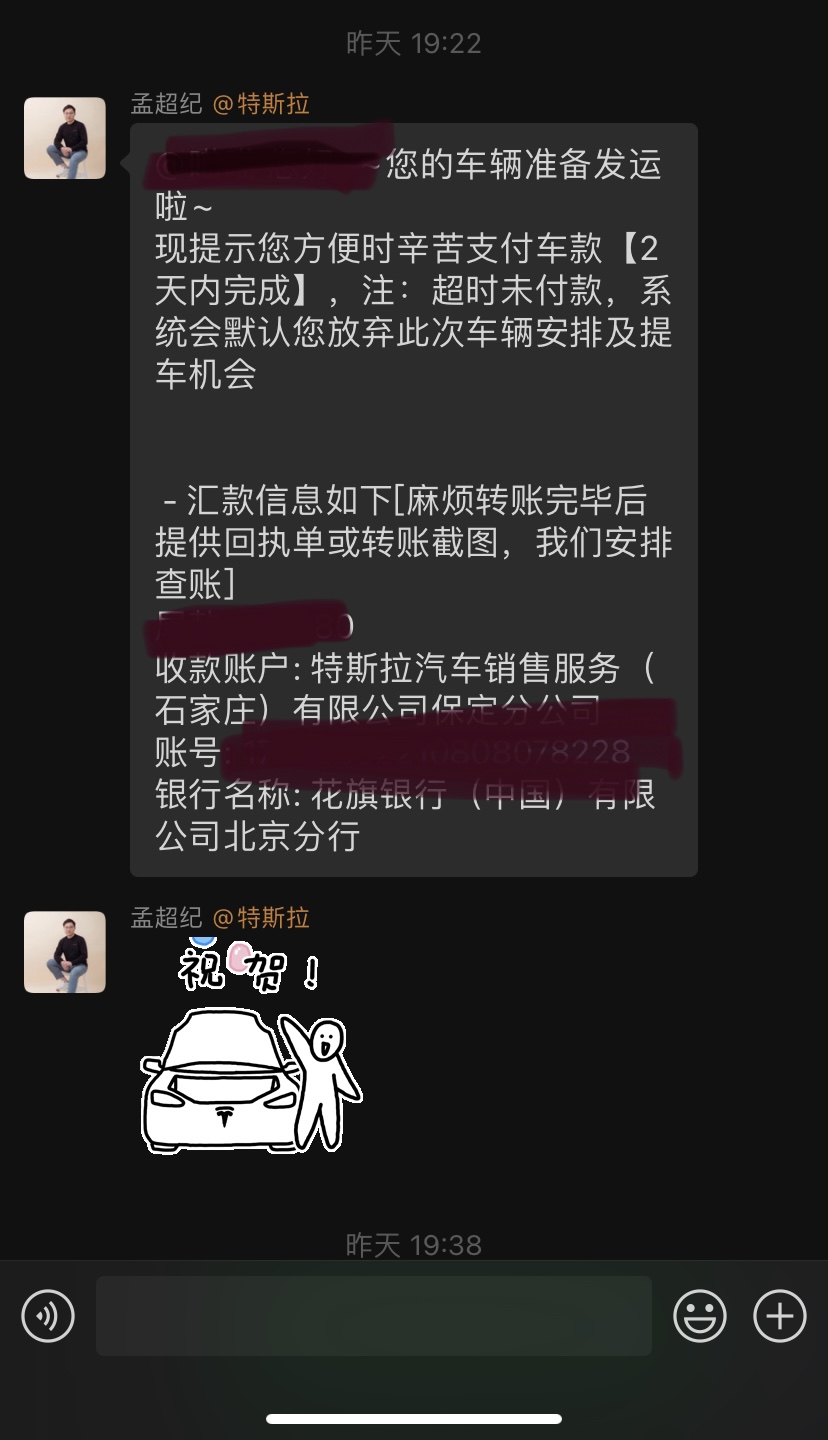
Task: Tap the timestamp 昨天 19:38
Action: [413, 1244]
